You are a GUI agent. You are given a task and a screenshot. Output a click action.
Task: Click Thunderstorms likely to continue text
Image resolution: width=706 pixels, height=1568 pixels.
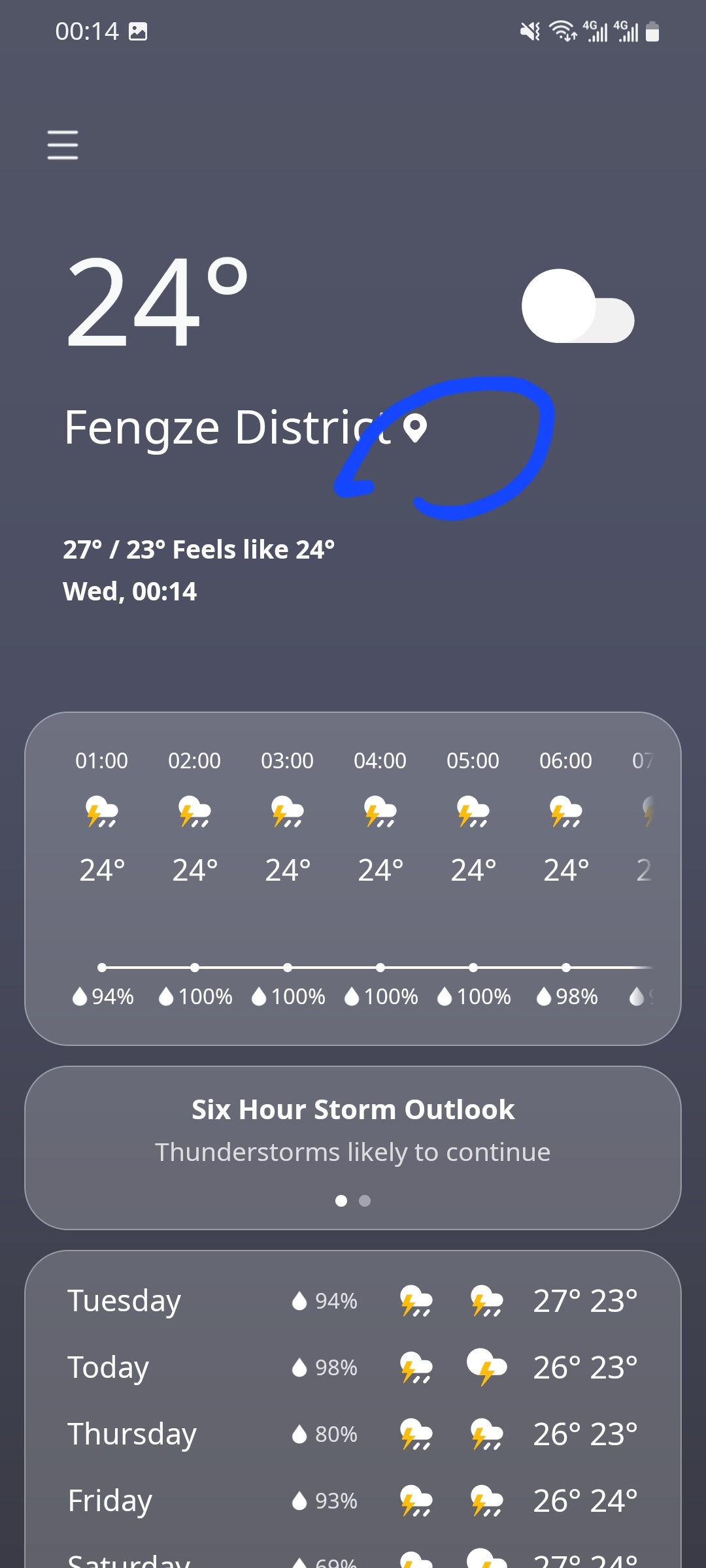(x=353, y=1151)
